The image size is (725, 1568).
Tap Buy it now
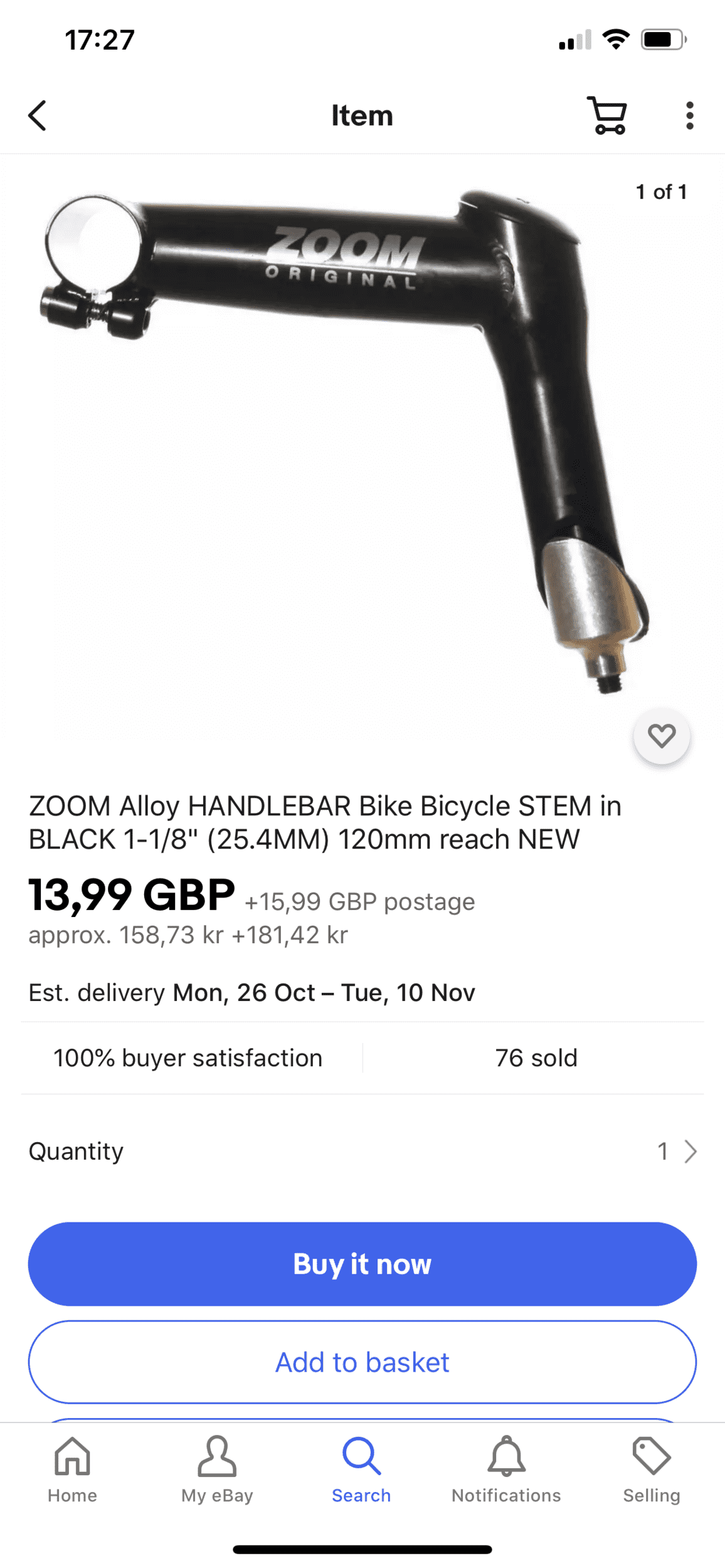[x=362, y=1264]
